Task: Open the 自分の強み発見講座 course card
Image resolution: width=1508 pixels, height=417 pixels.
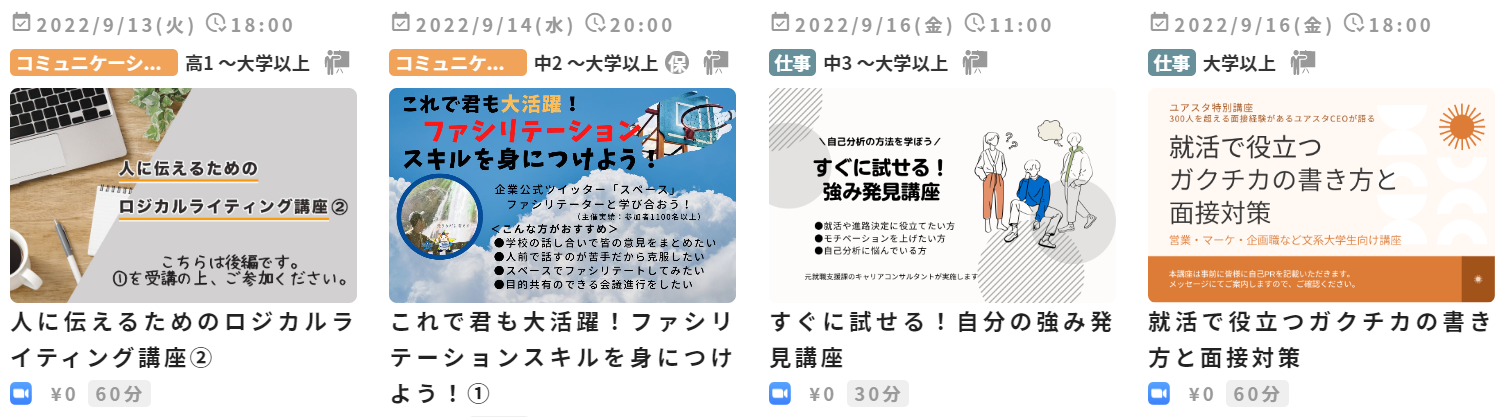Action: (x=942, y=196)
